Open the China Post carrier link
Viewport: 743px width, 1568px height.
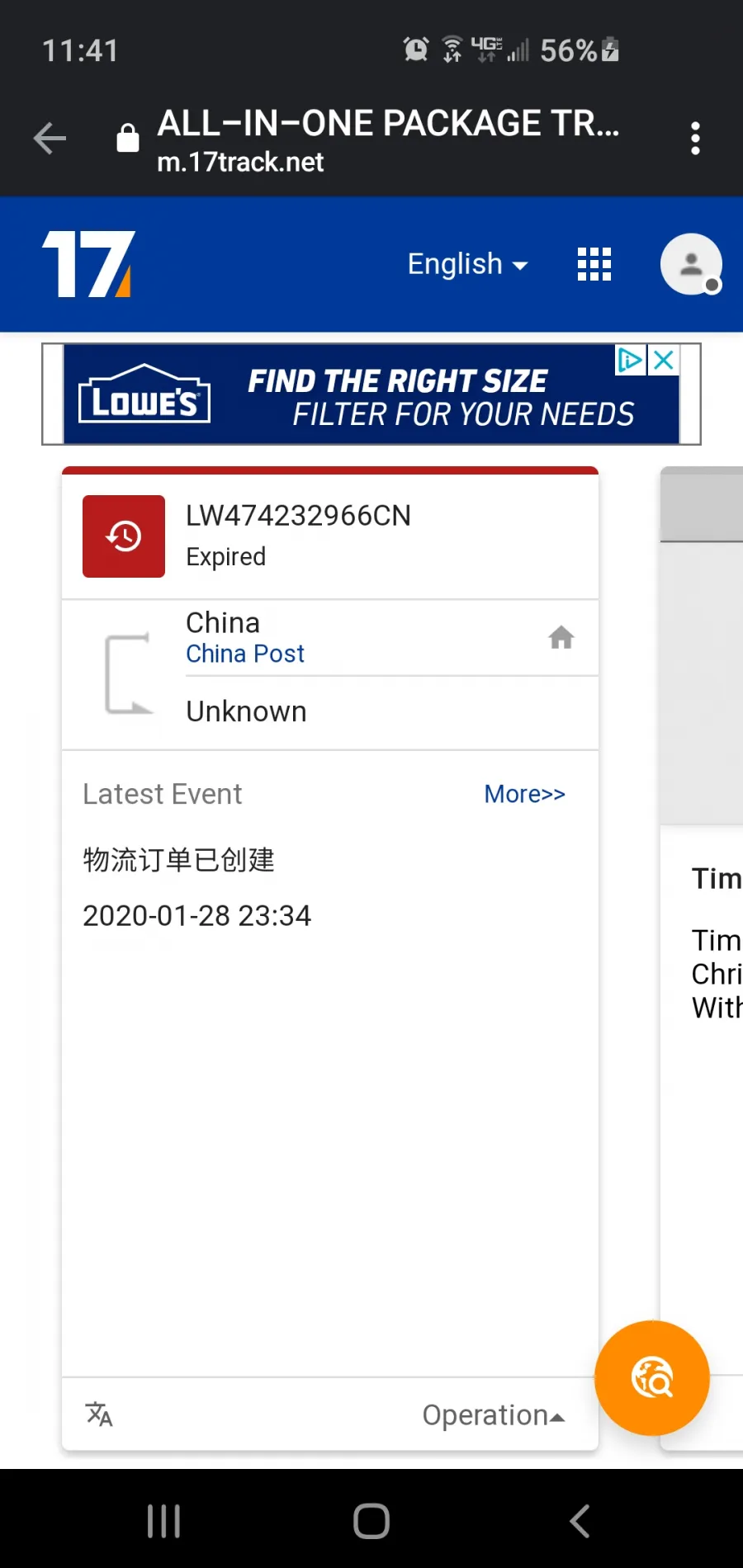point(245,654)
